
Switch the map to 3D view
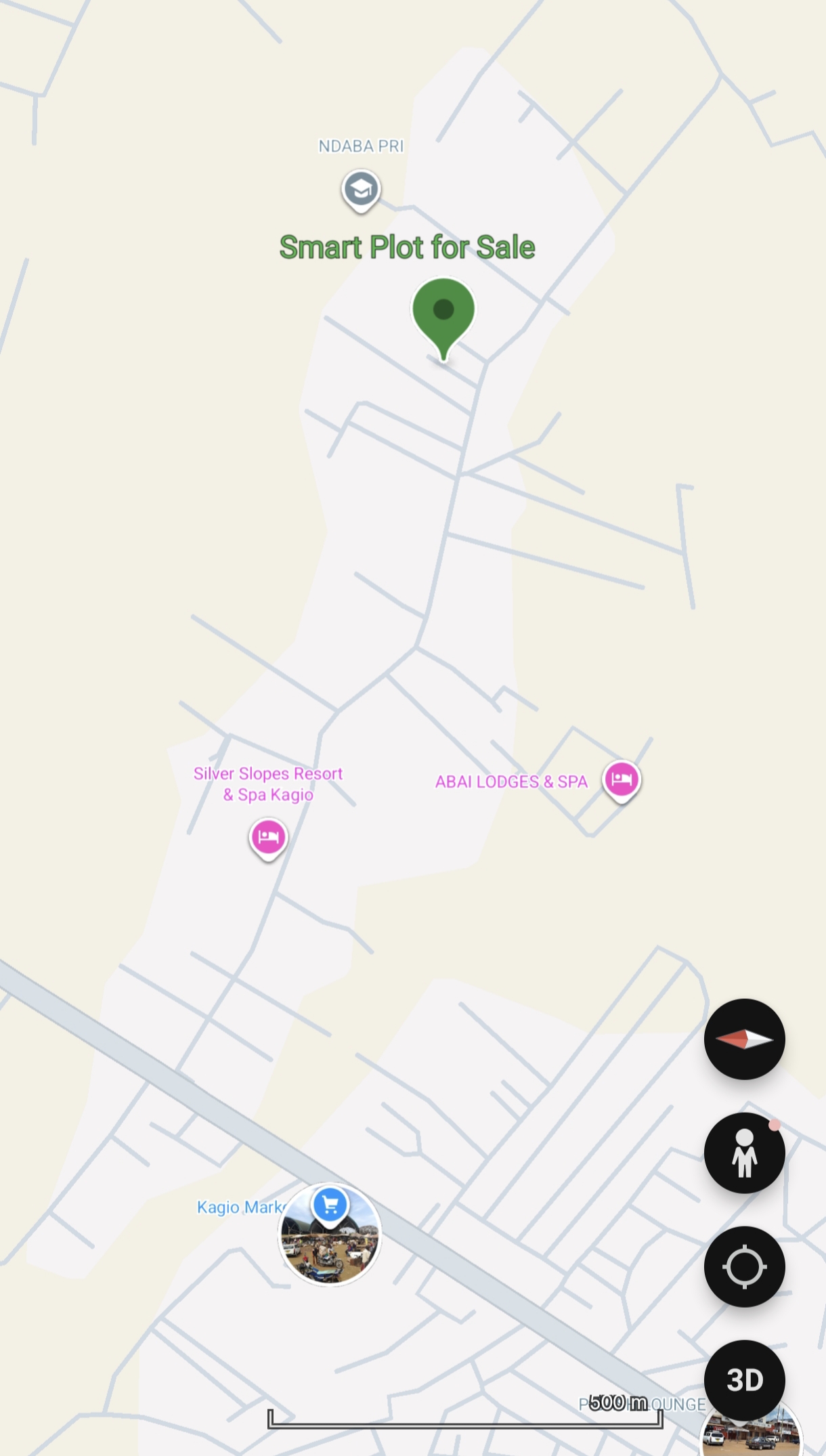pyautogui.click(x=744, y=1379)
